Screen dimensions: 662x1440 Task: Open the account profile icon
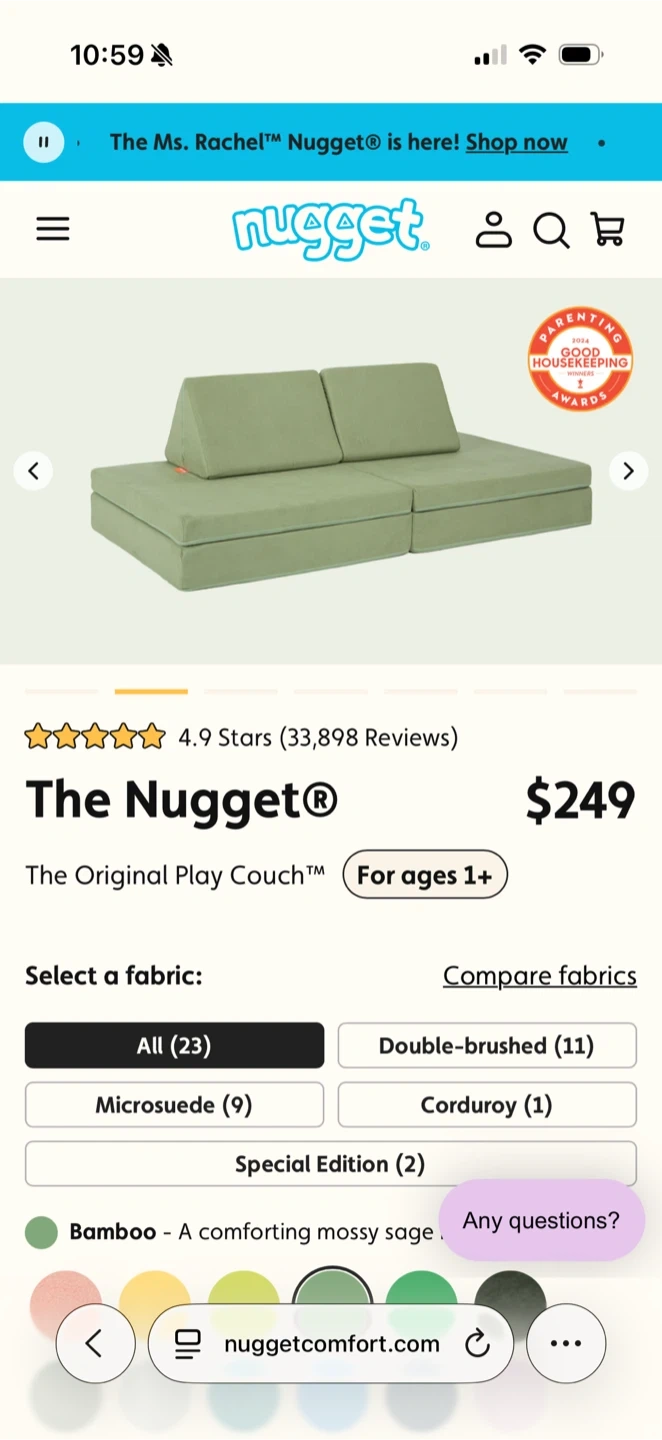click(x=493, y=229)
